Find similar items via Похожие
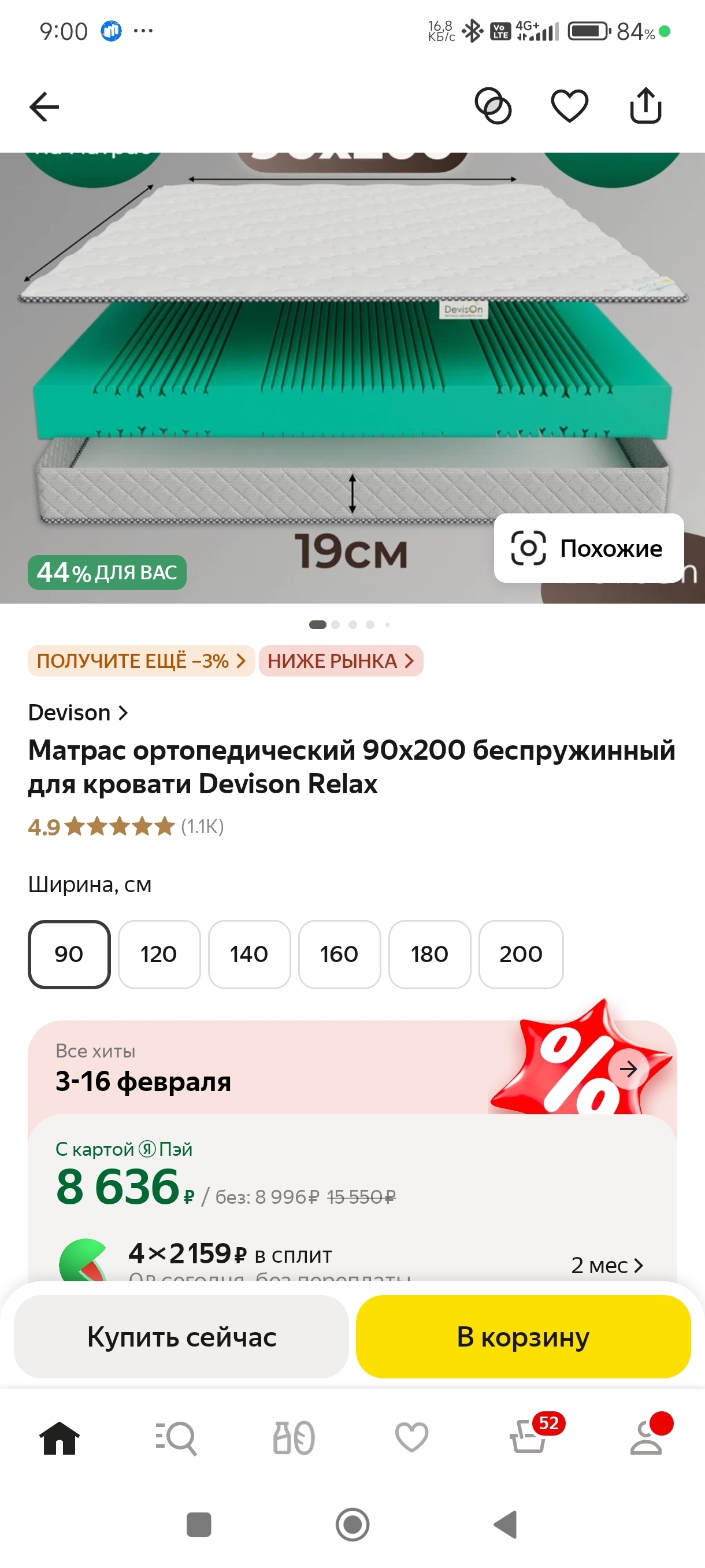 point(588,548)
